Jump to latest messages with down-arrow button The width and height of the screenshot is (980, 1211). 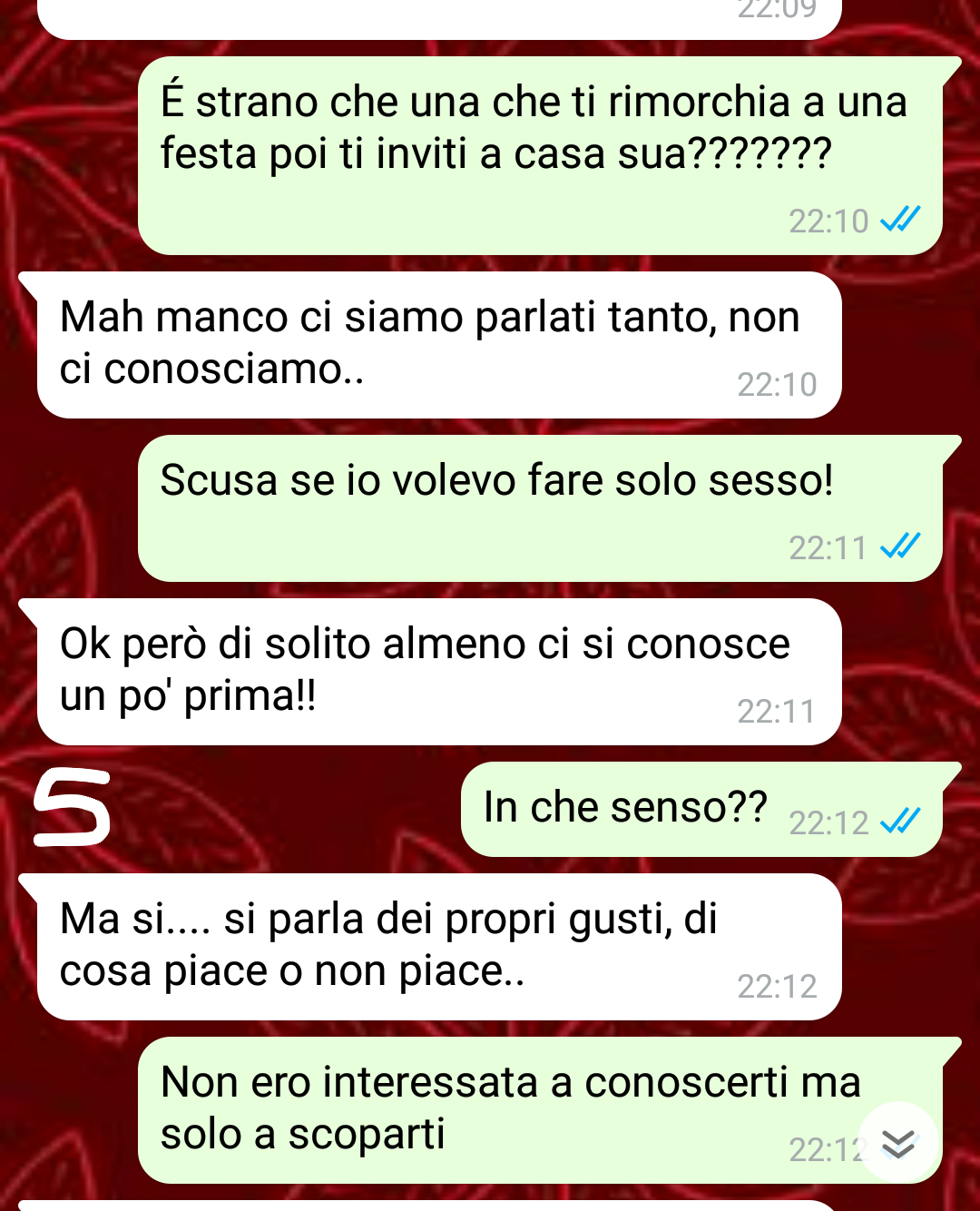point(897,1143)
